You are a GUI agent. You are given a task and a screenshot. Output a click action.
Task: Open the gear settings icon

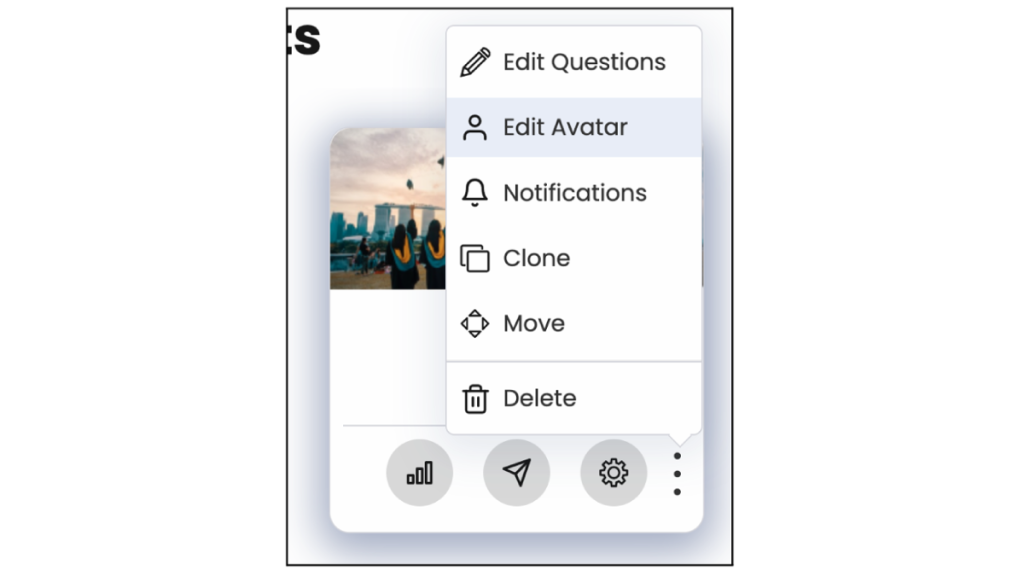(613, 473)
